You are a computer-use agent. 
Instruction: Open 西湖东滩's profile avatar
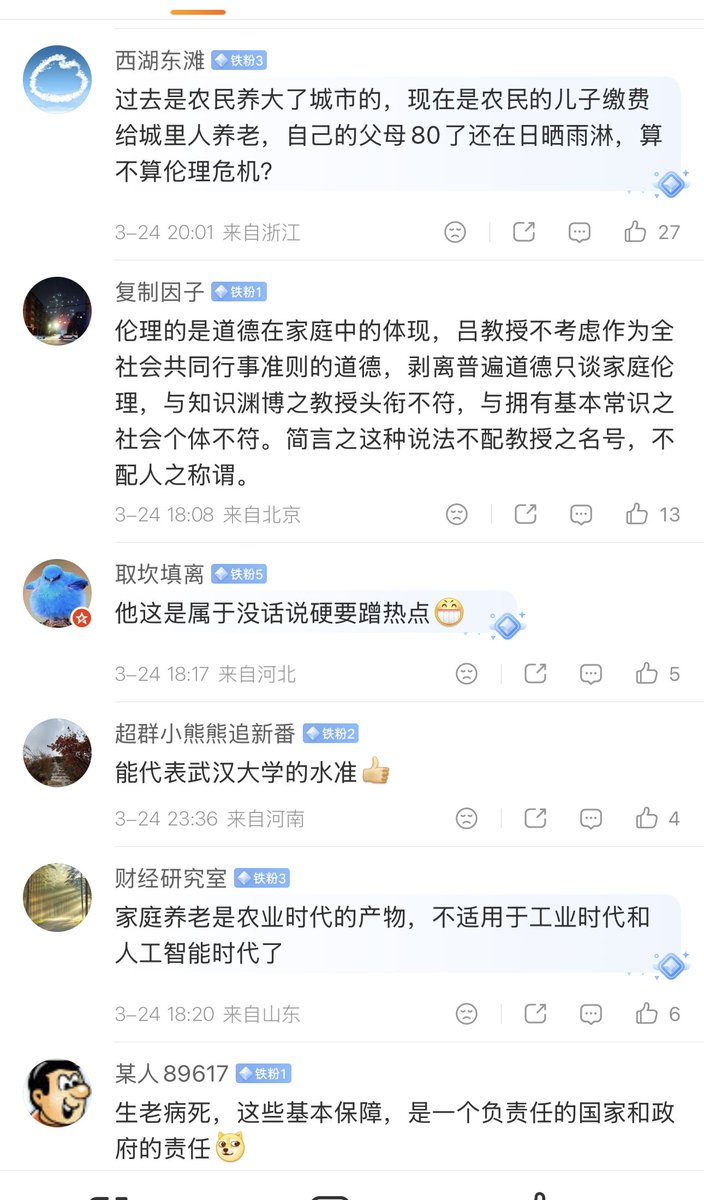57,79
